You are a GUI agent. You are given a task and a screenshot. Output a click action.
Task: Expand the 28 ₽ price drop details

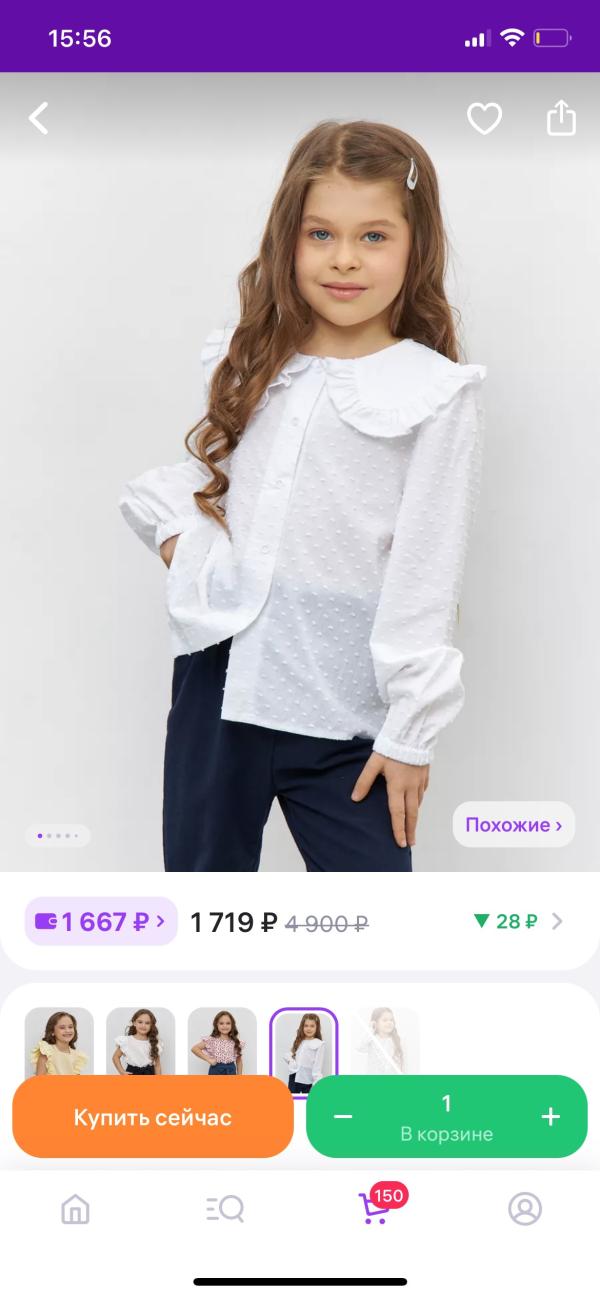pos(518,921)
